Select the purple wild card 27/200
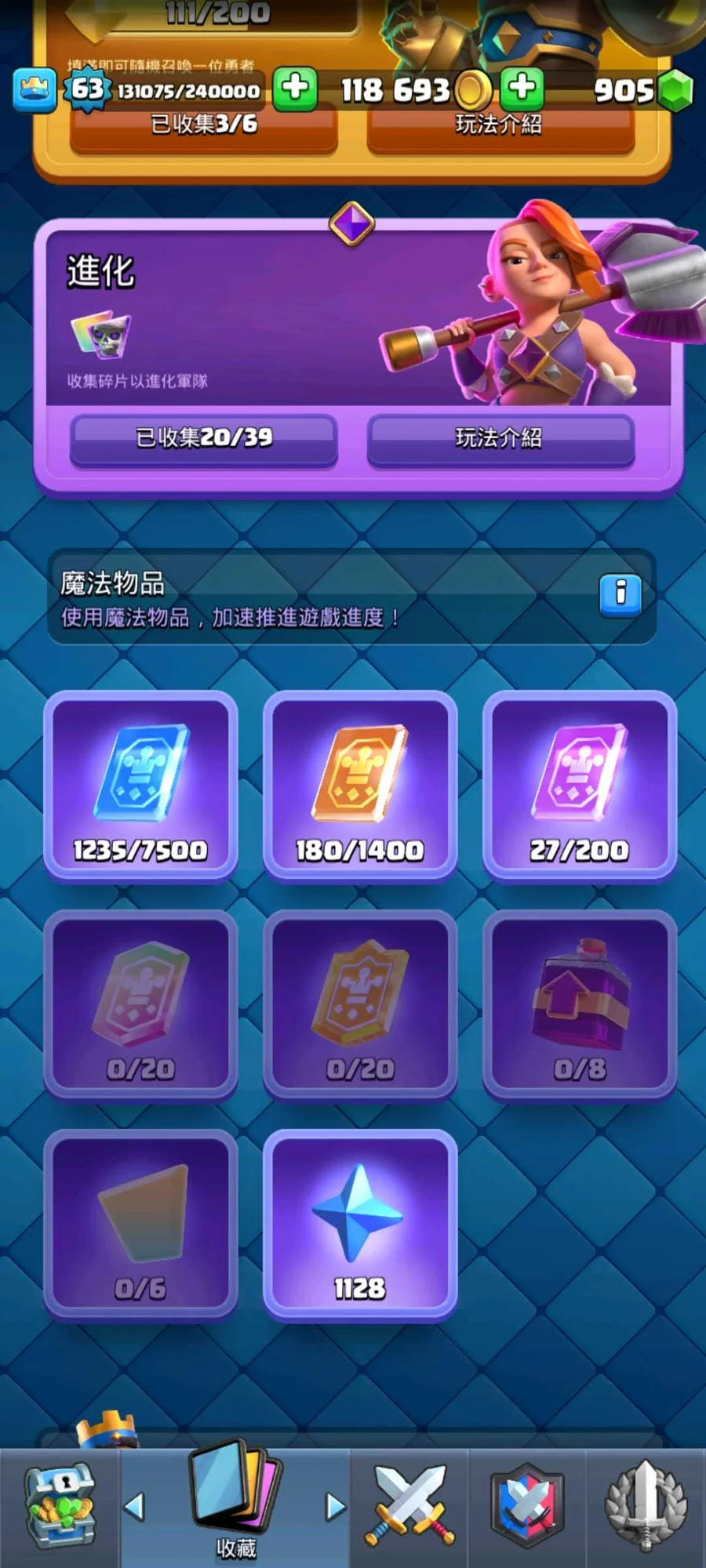Viewport: 706px width, 1568px height. click(580, 786)
